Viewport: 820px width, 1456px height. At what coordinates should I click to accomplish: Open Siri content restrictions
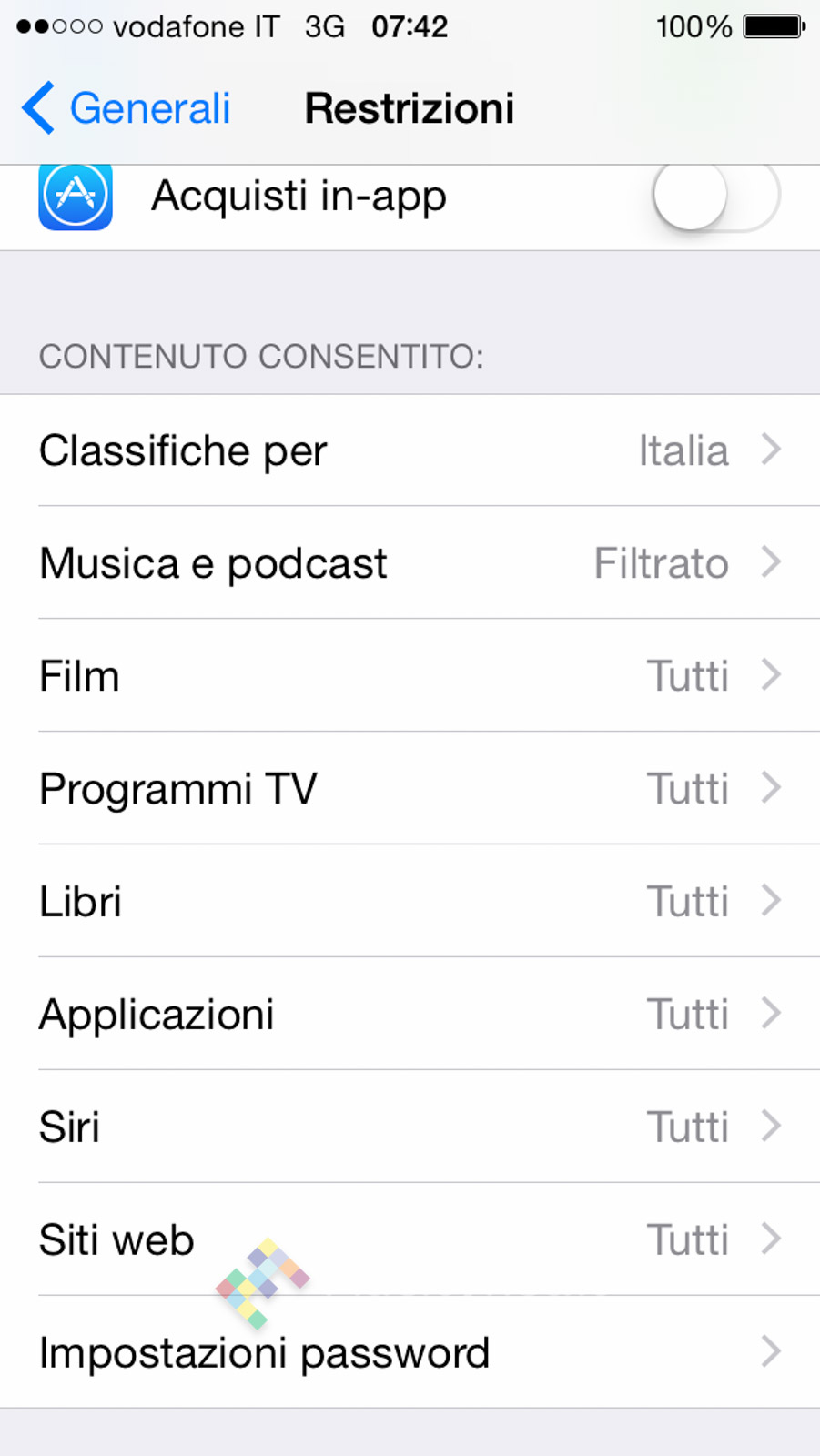(x=410, y=1127)
